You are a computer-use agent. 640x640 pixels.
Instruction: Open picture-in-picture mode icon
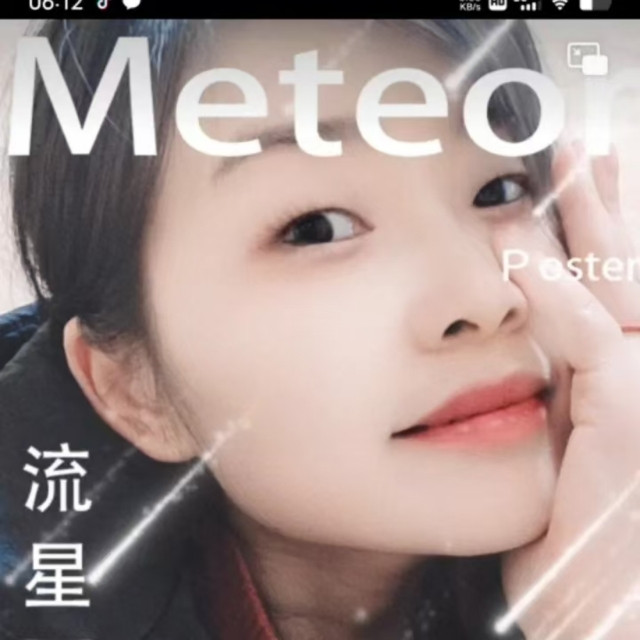pos(587,59)
